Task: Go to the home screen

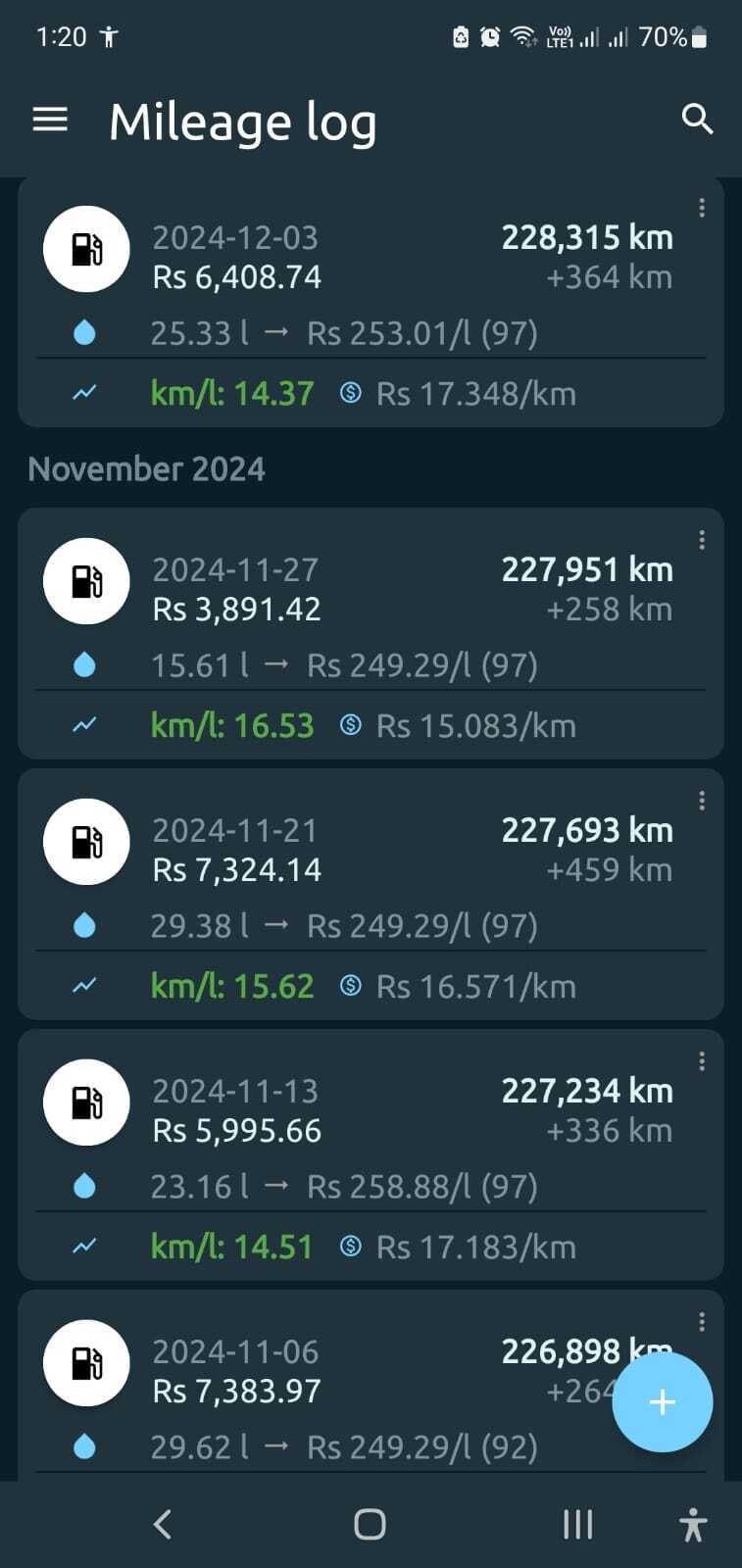Action: (370, 1524)
